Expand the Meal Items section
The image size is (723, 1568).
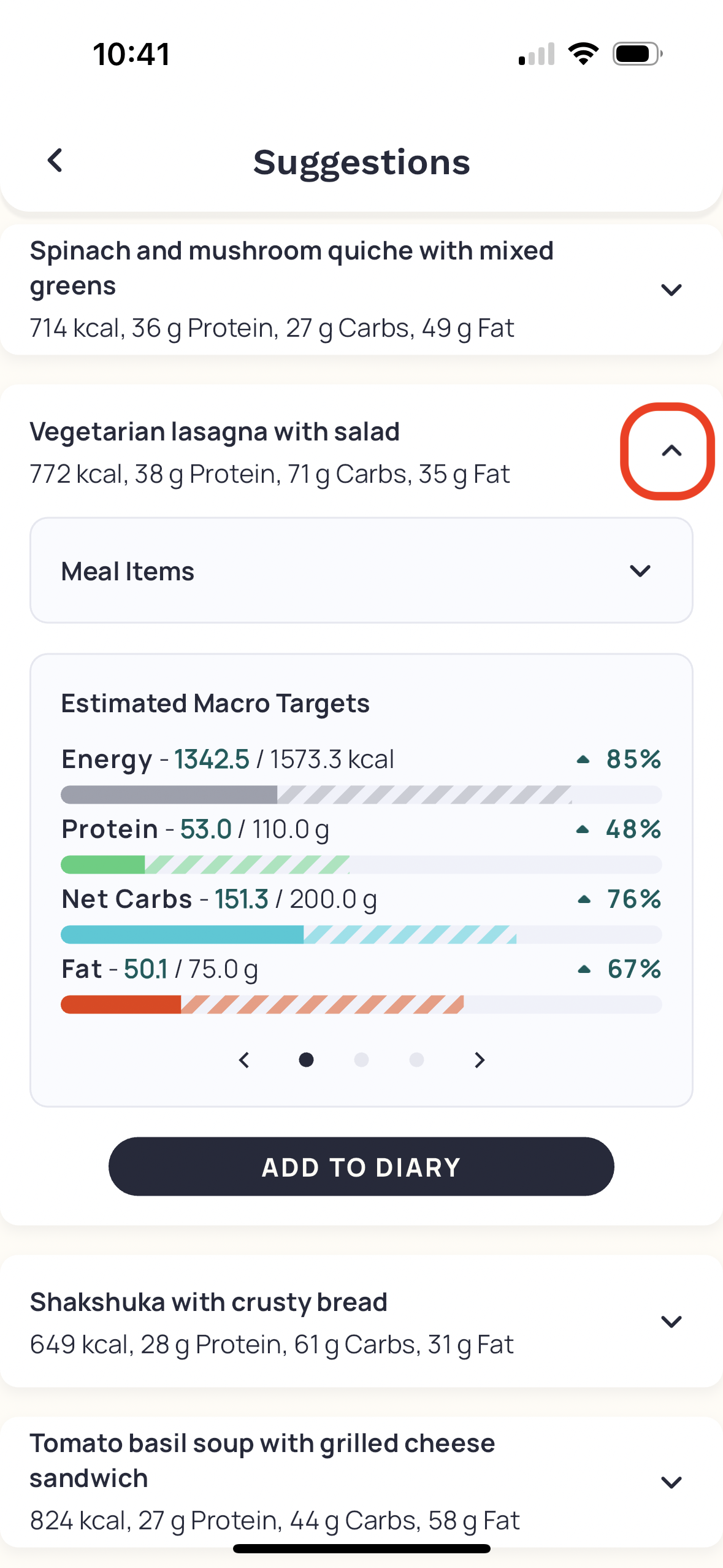click(x=361, y=571)
